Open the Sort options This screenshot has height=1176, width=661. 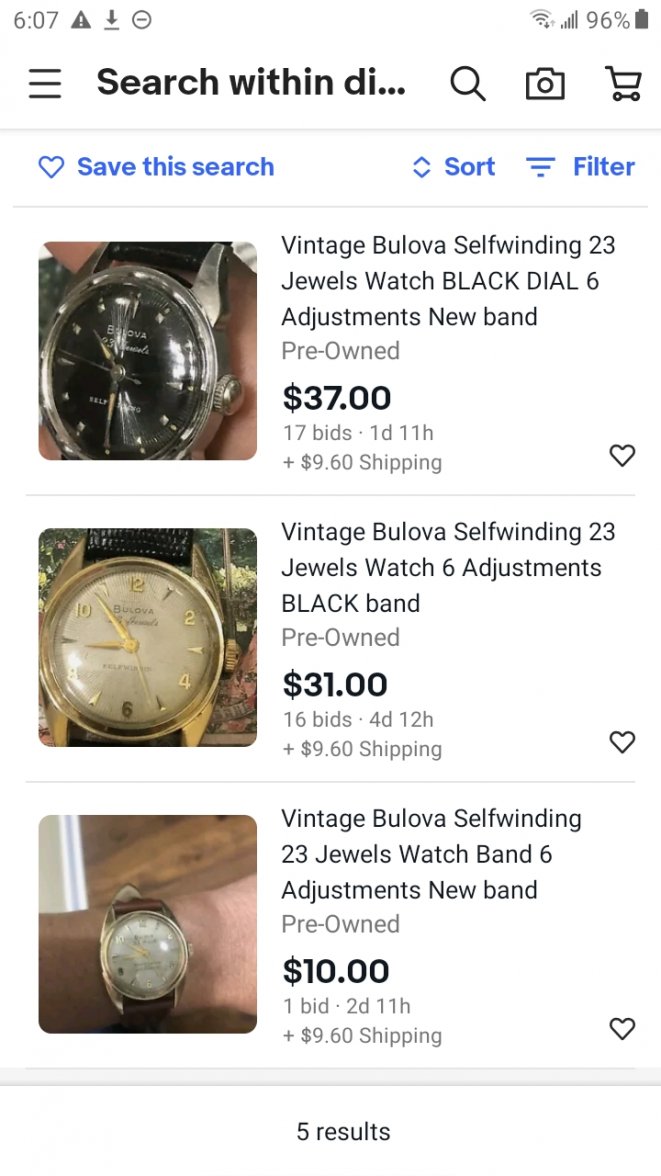[454, 167]
